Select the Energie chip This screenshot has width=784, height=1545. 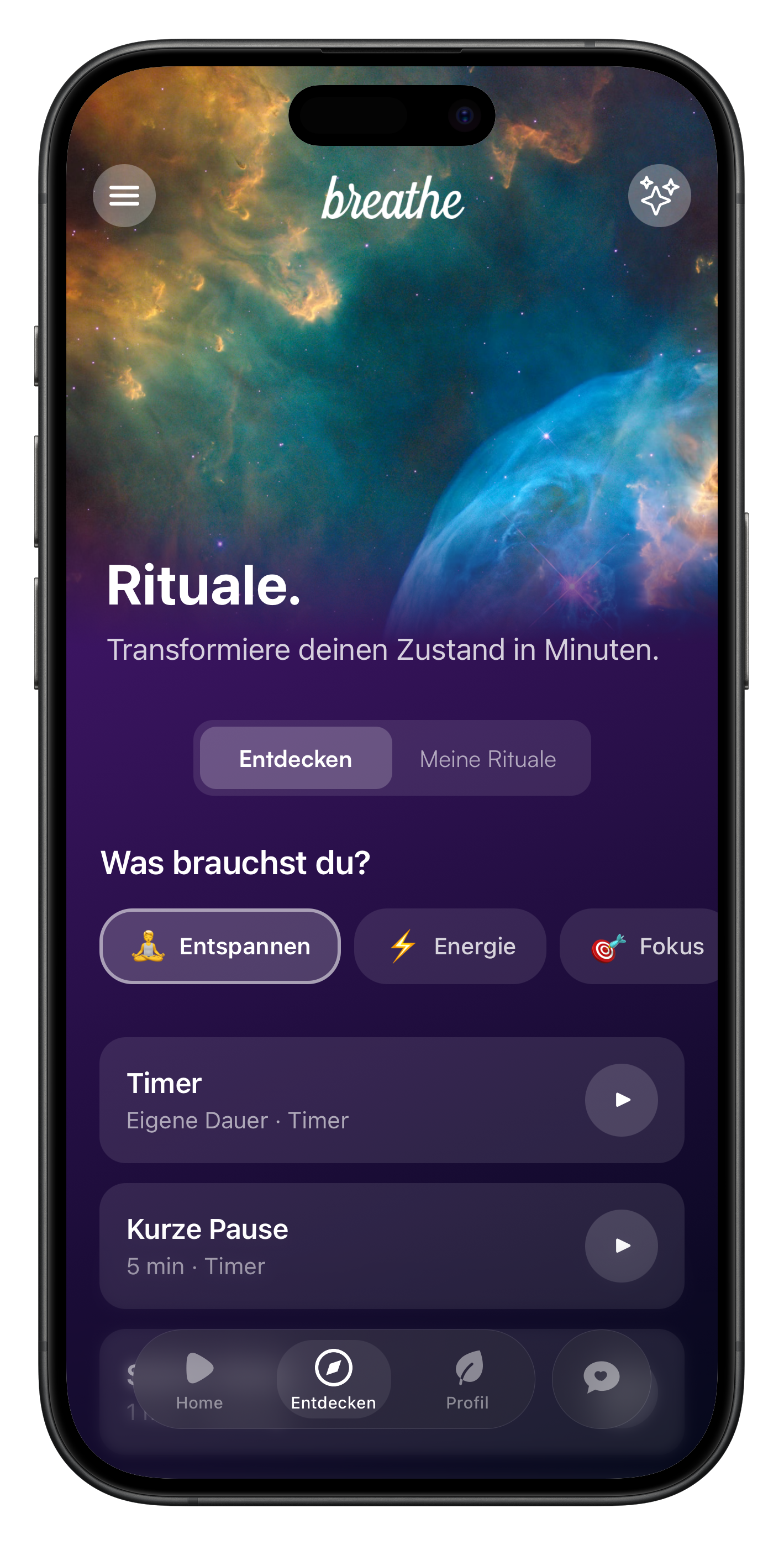click(450, 946)
